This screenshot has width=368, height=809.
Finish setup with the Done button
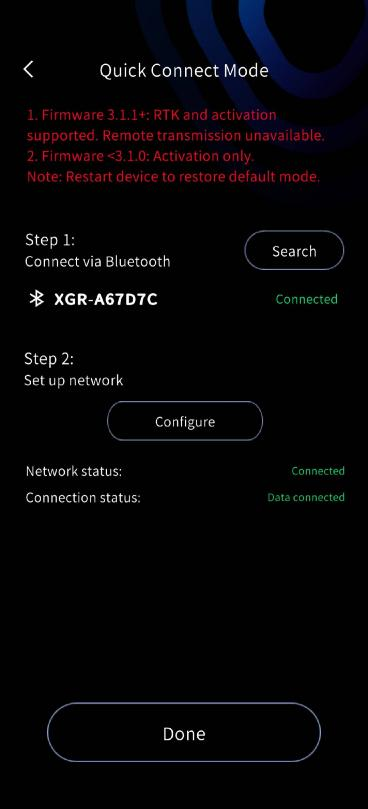184,733
